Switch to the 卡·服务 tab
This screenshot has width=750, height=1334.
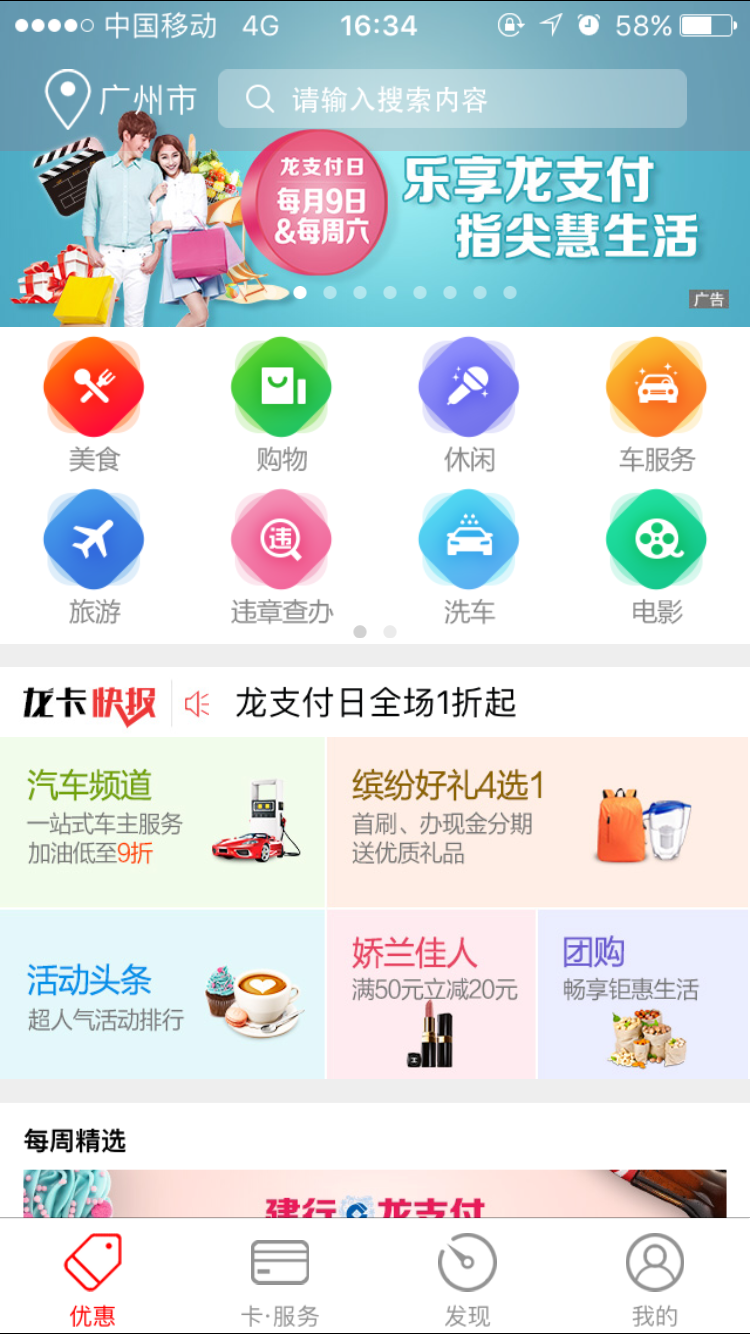(280, 1279)
